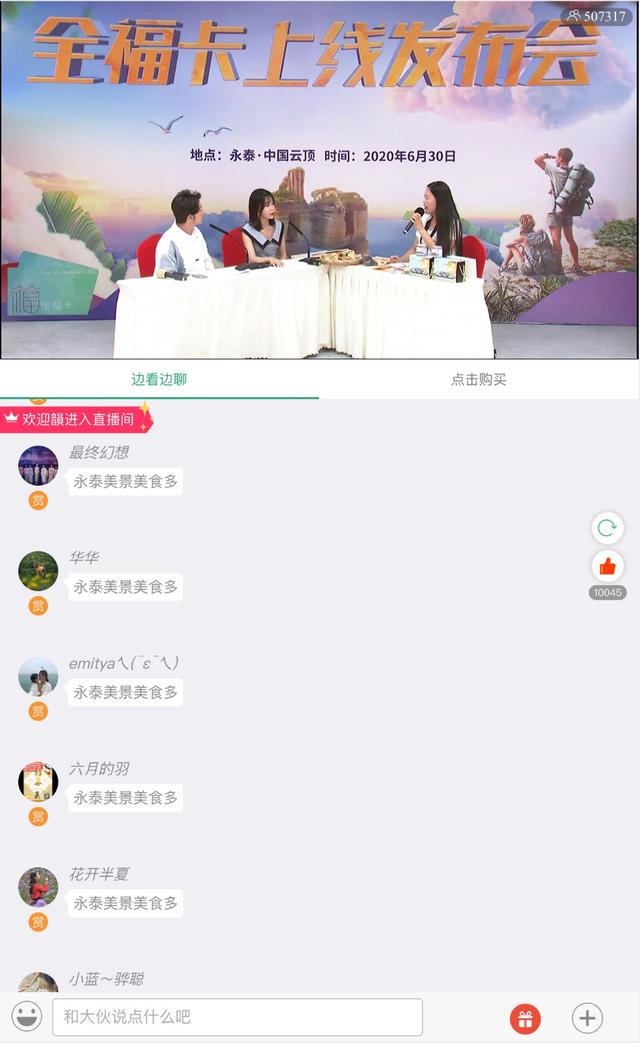640x1043 pixels.
Task: Open the plus attachment menu
Action: pyautogui.click(x=587, y=1018)
